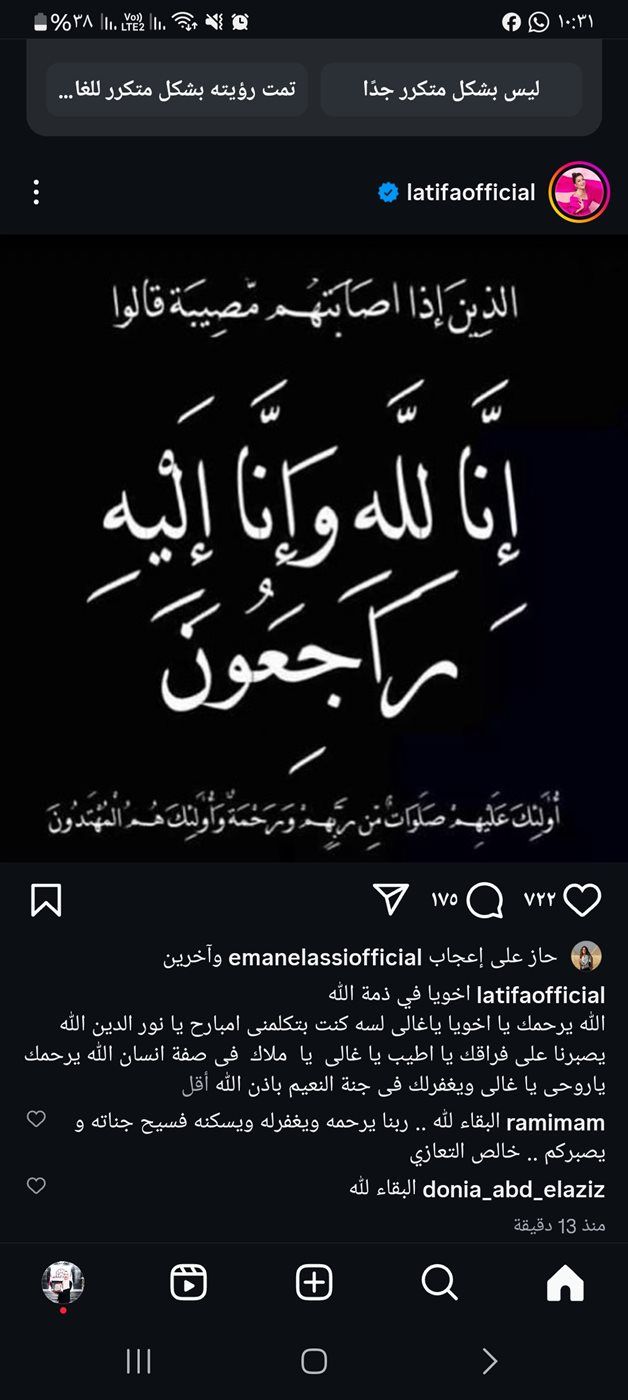Tap the 'ليس بشكل متكرر جدًا' button
Viewport: 628px width, 1400px height.
tap(451, 90)
